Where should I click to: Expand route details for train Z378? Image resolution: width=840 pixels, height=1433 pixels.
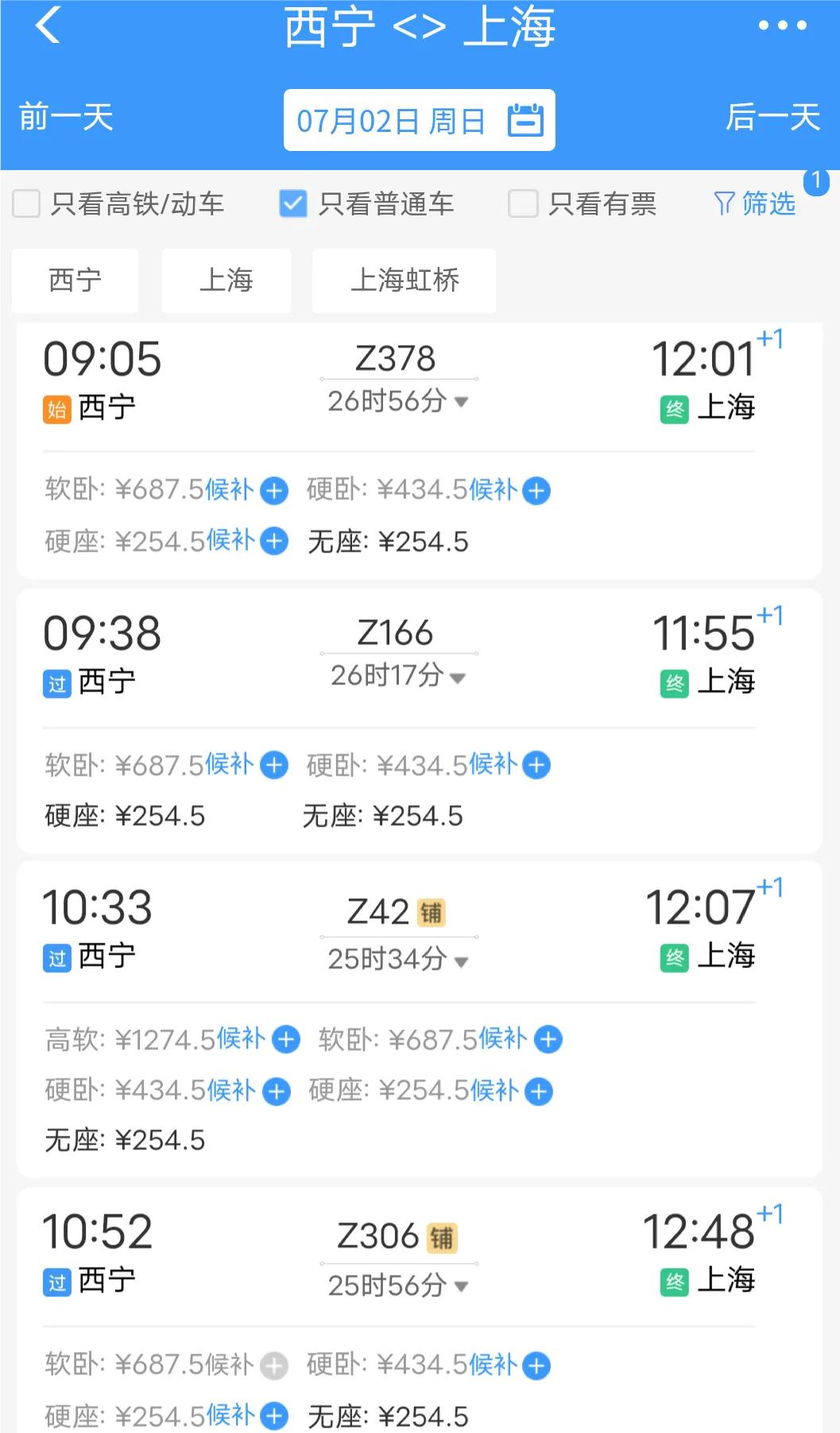click(459, 403)
